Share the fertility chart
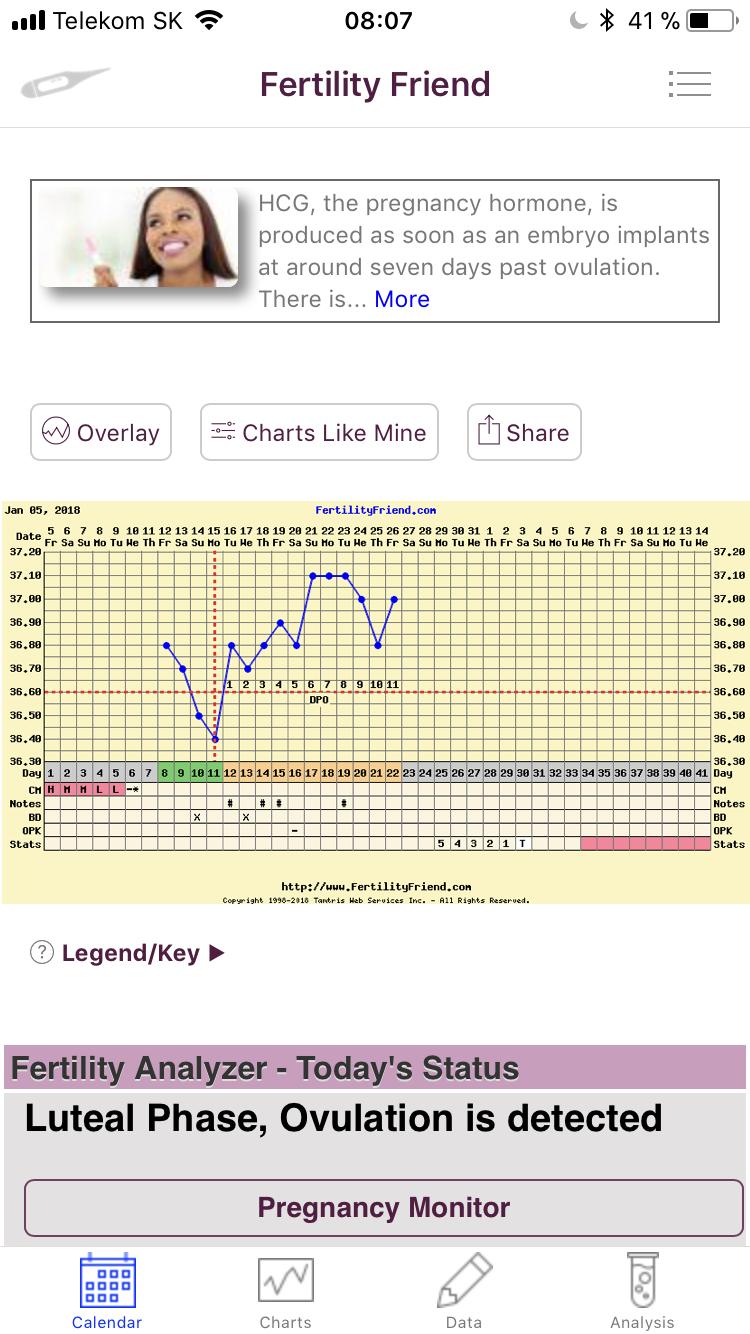 click(524, 432)
